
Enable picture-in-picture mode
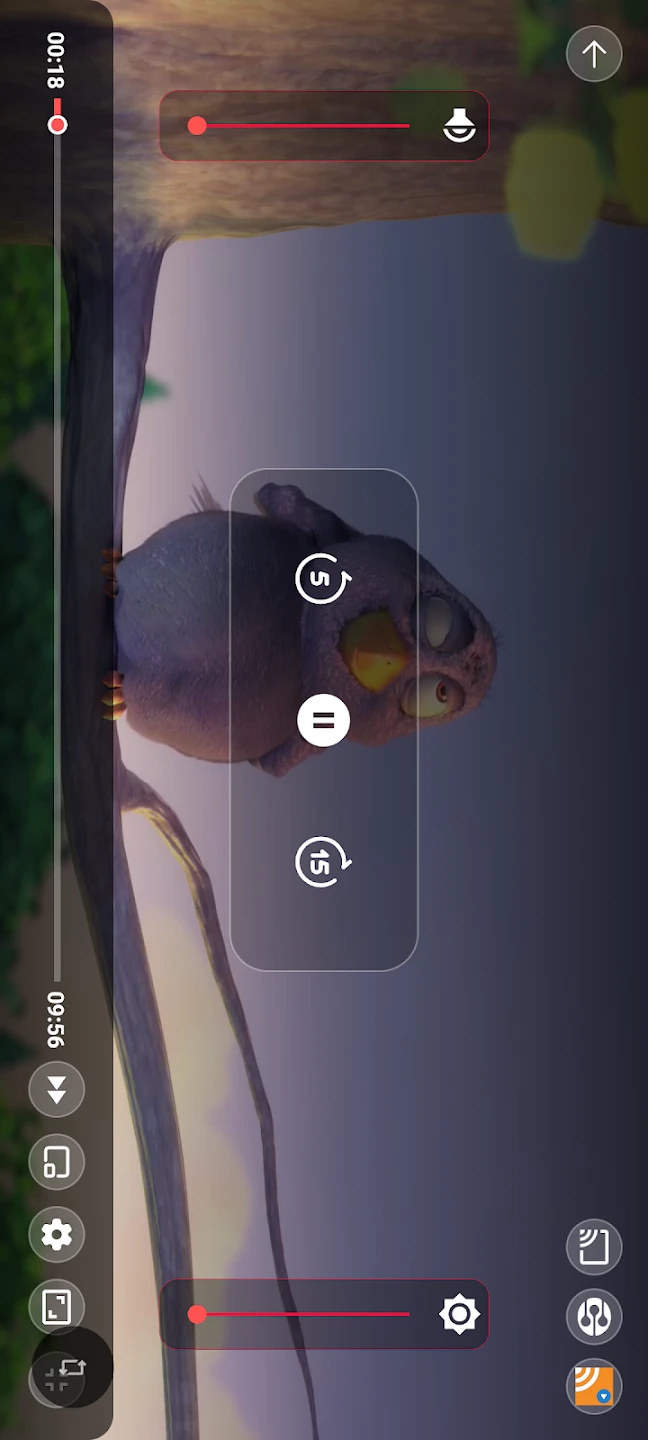coord(57,1162)
